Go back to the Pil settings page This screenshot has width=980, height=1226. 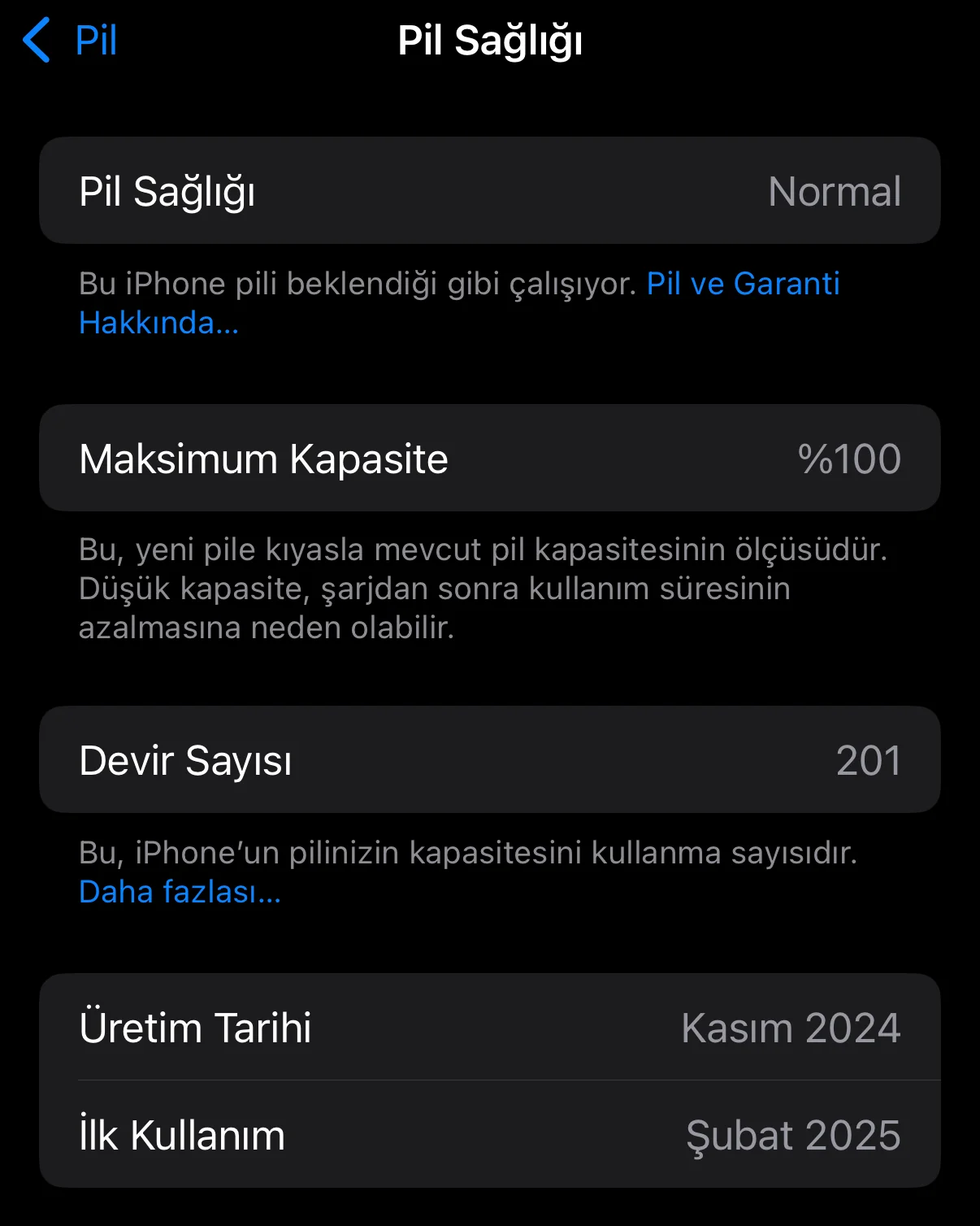tap(71, 40)
